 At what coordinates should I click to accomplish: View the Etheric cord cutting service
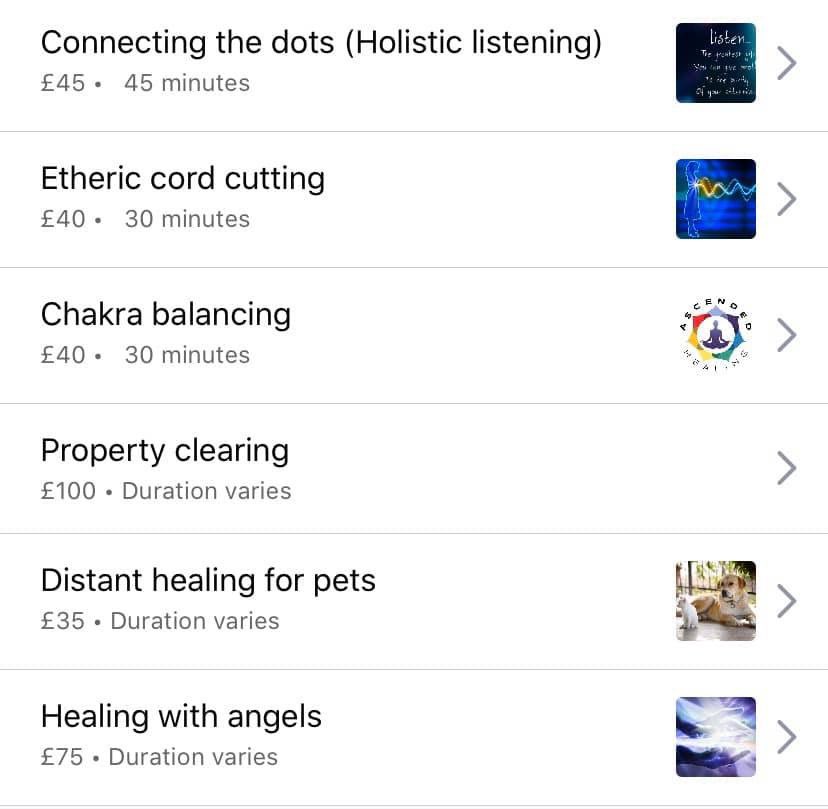pos(414,199)
